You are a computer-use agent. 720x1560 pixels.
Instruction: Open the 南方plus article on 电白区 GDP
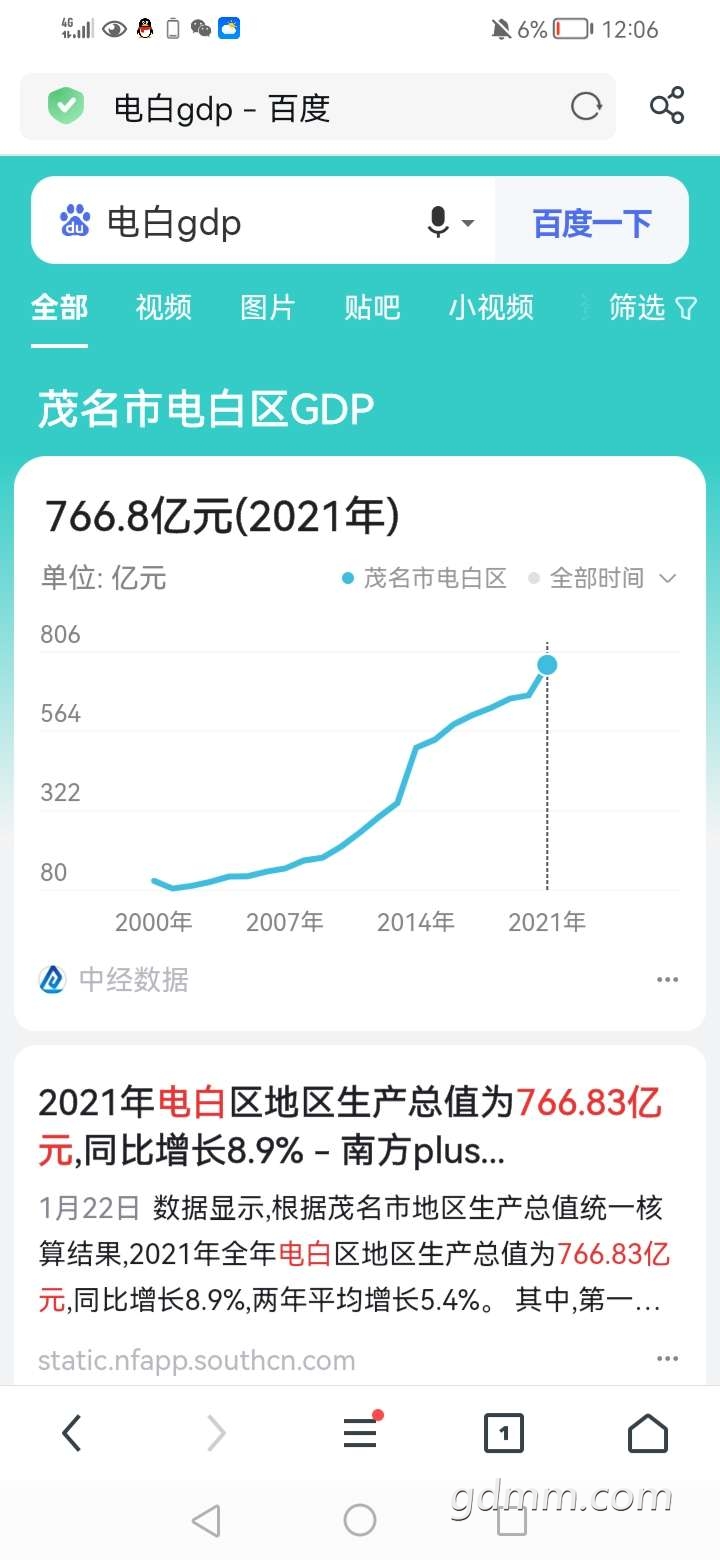pyautogui.click(x=350, y=1127)
